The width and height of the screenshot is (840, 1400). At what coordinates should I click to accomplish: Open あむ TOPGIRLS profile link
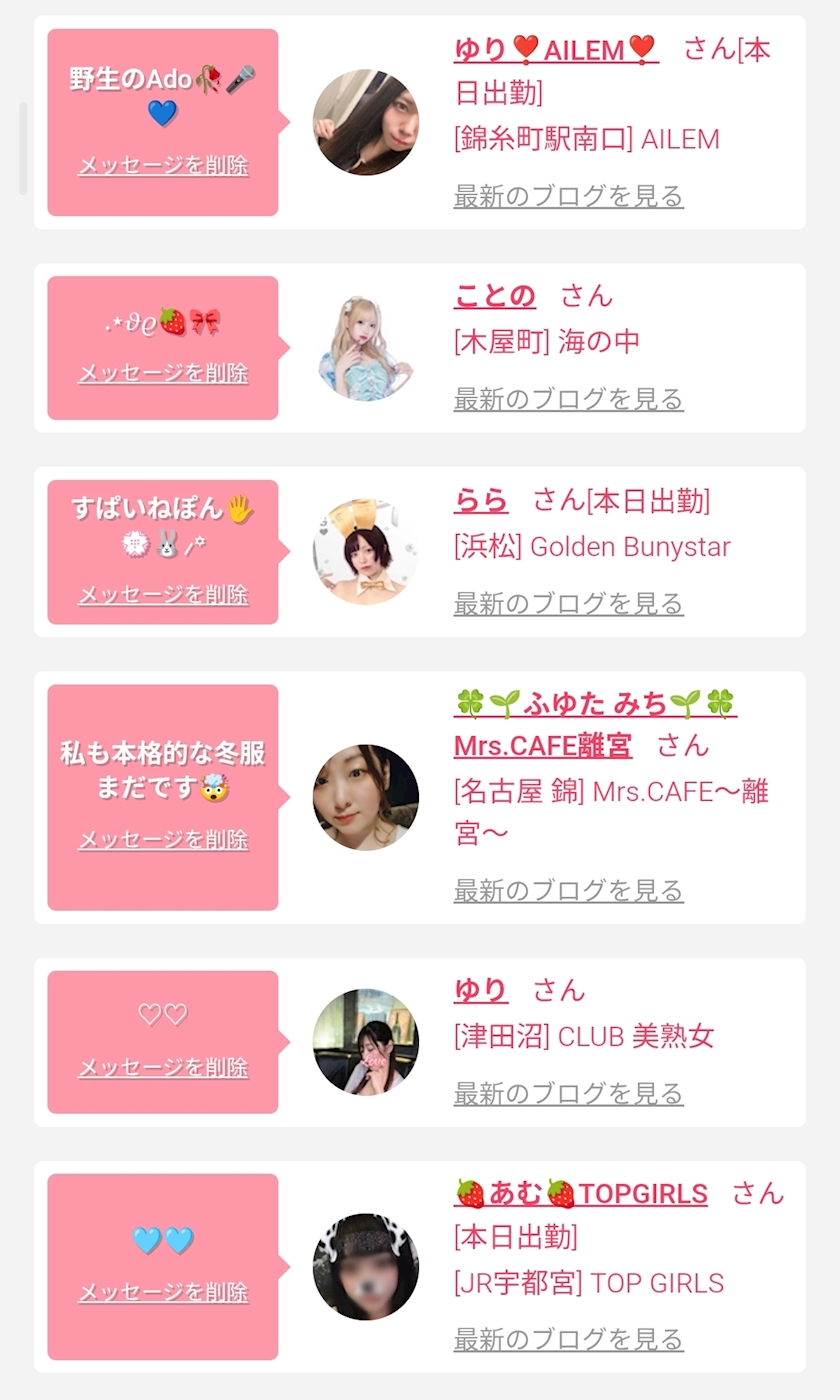[x=581, y=1193]
